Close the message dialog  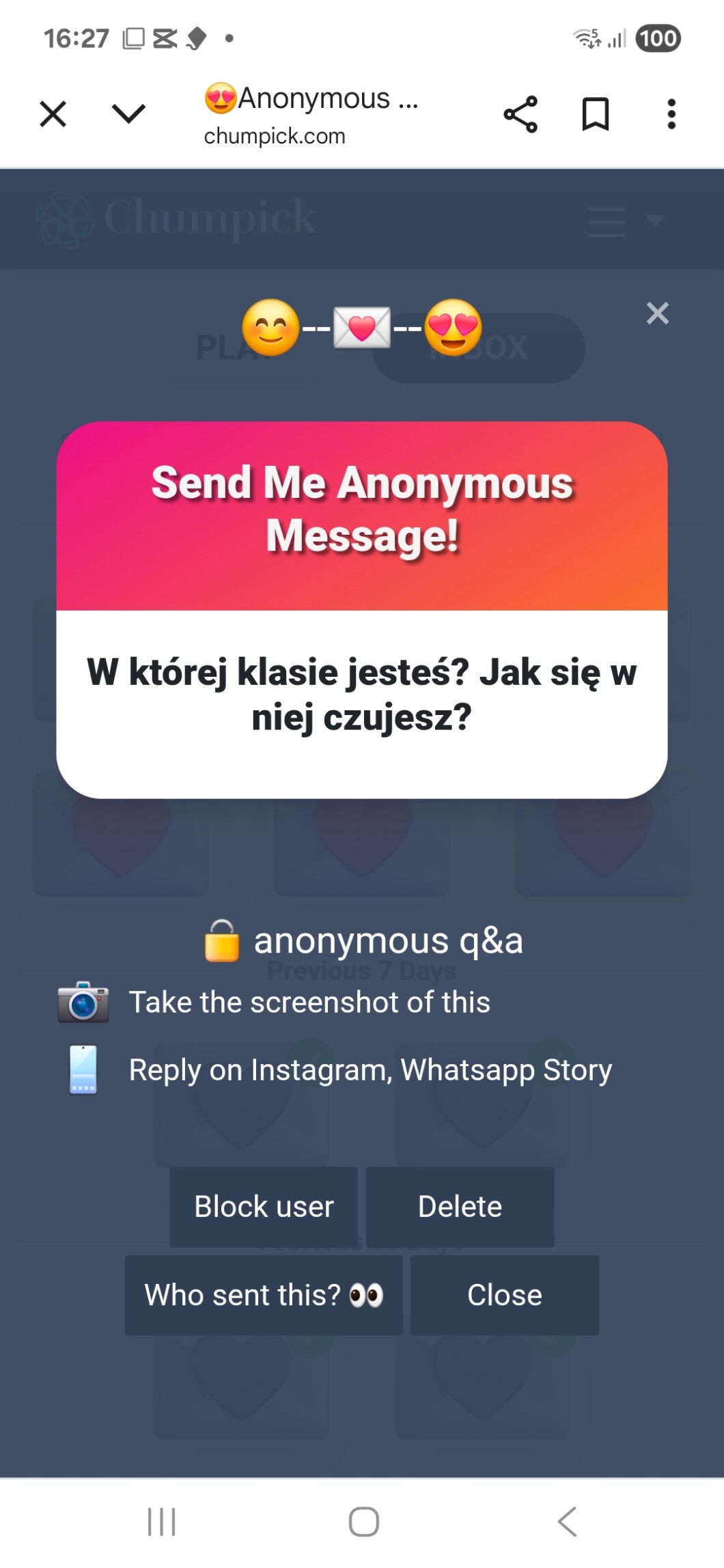click(x=504, y=1295)
